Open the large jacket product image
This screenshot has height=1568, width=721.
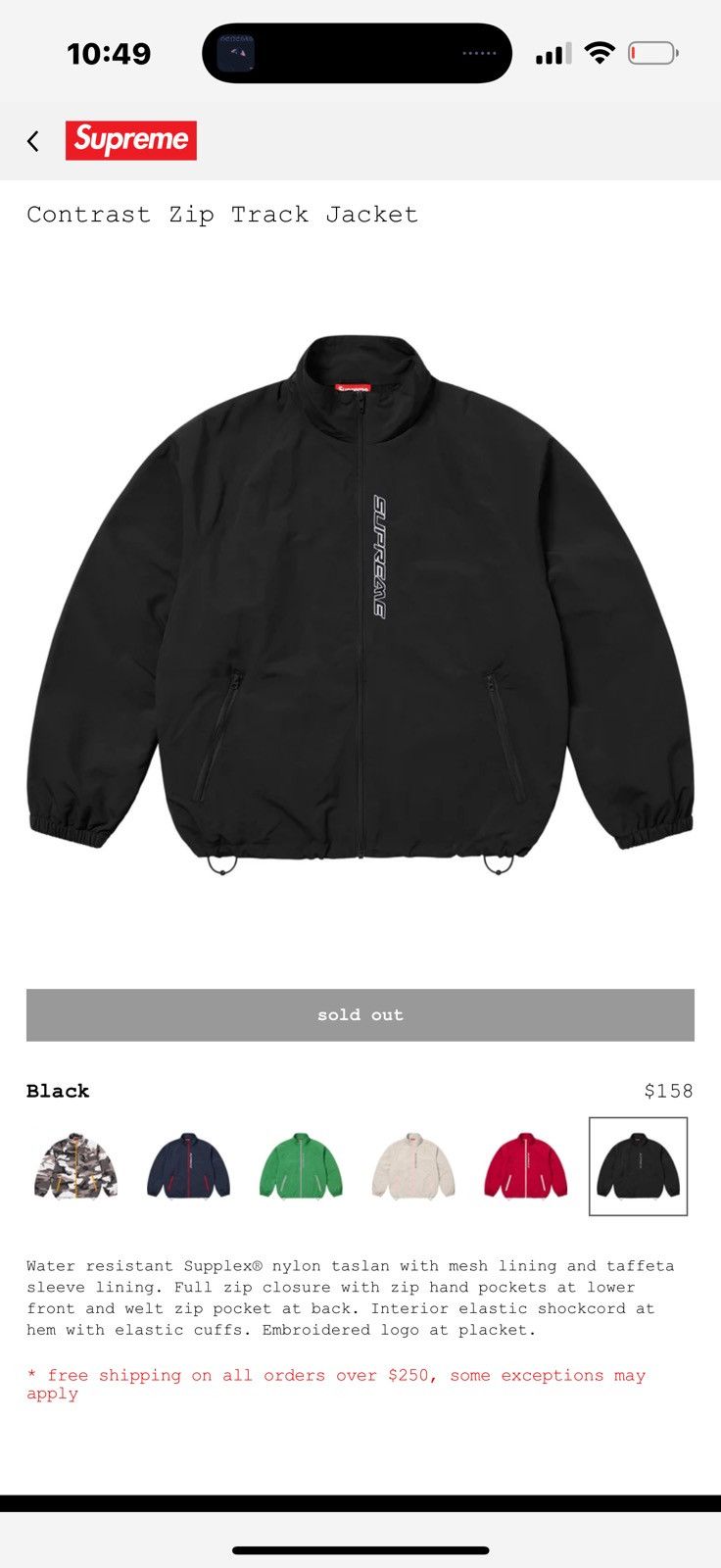tap(360, 605)
